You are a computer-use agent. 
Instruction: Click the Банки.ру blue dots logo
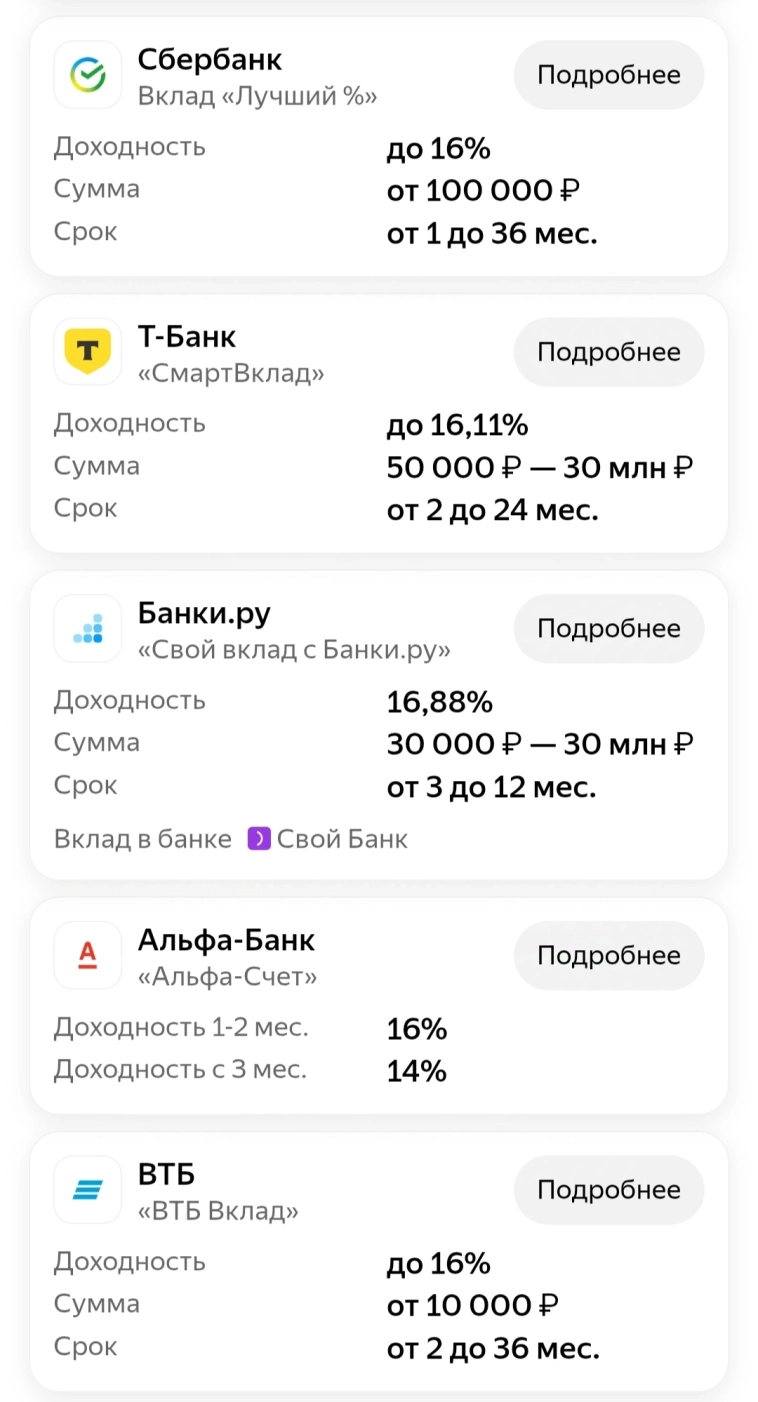tap(88, 628)
